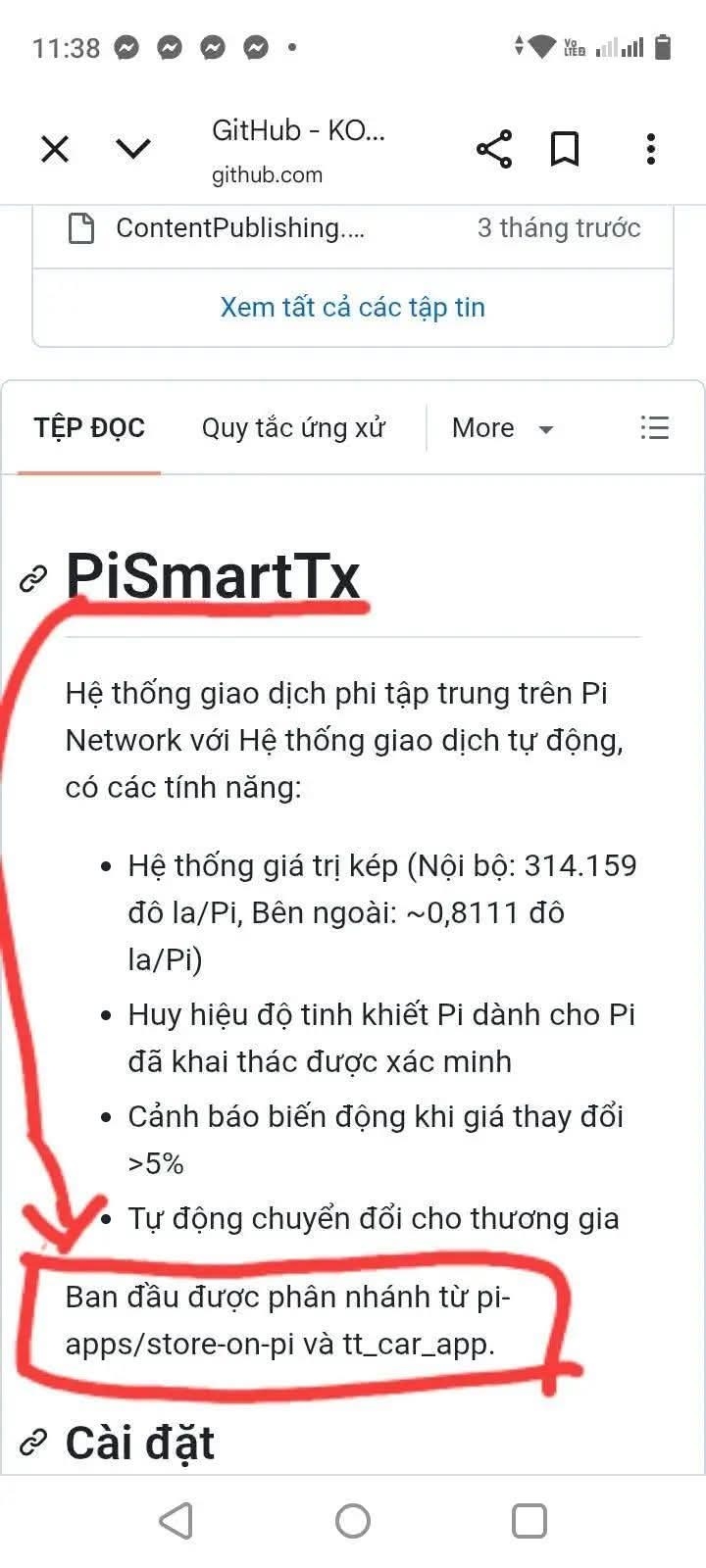The width and height of the screenshot is (706, 1568).
Task: Close the browser tab with X
Action: (55, 149)
